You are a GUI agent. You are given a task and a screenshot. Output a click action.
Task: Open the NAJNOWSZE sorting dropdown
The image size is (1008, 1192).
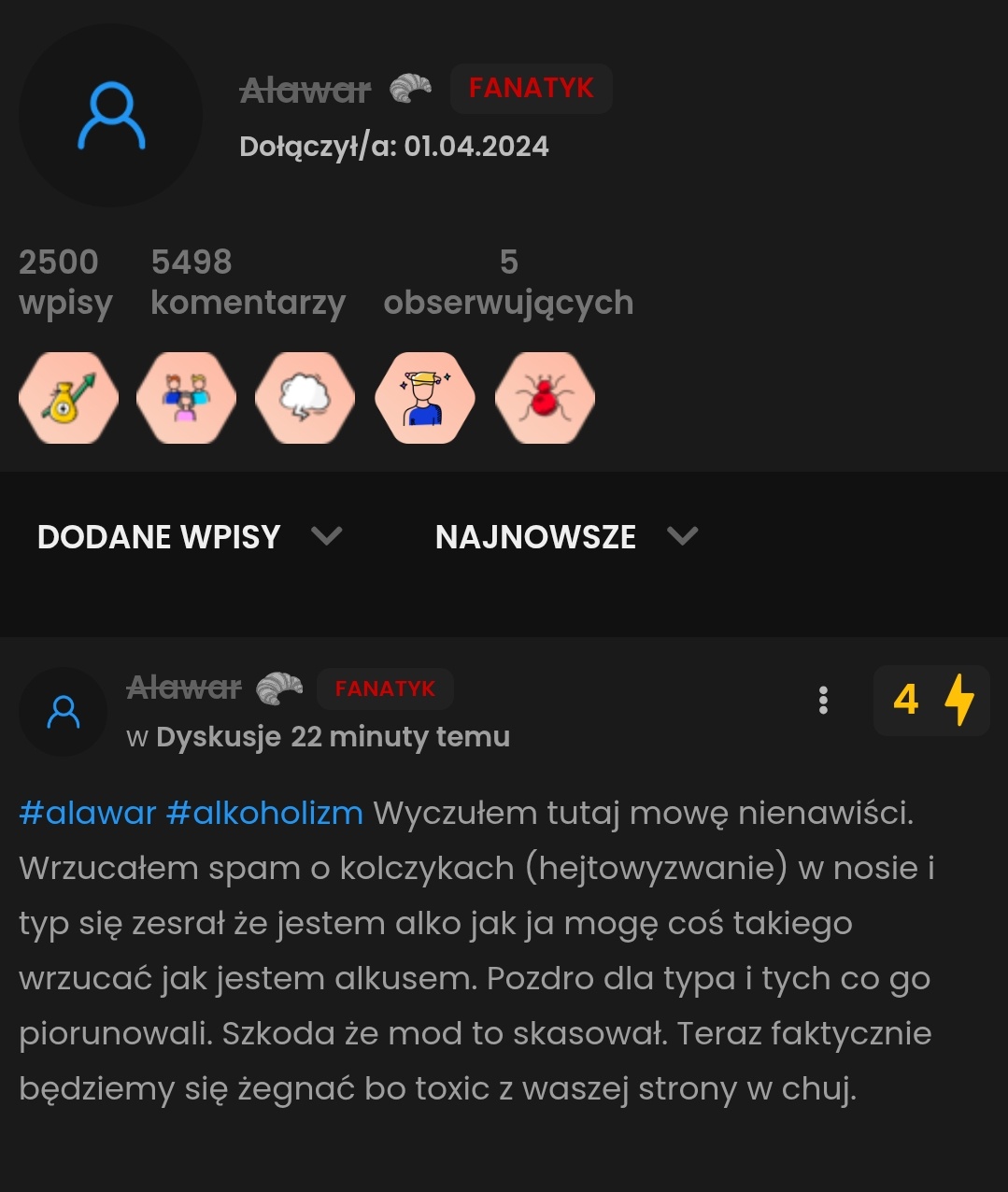tap(535, 536)
